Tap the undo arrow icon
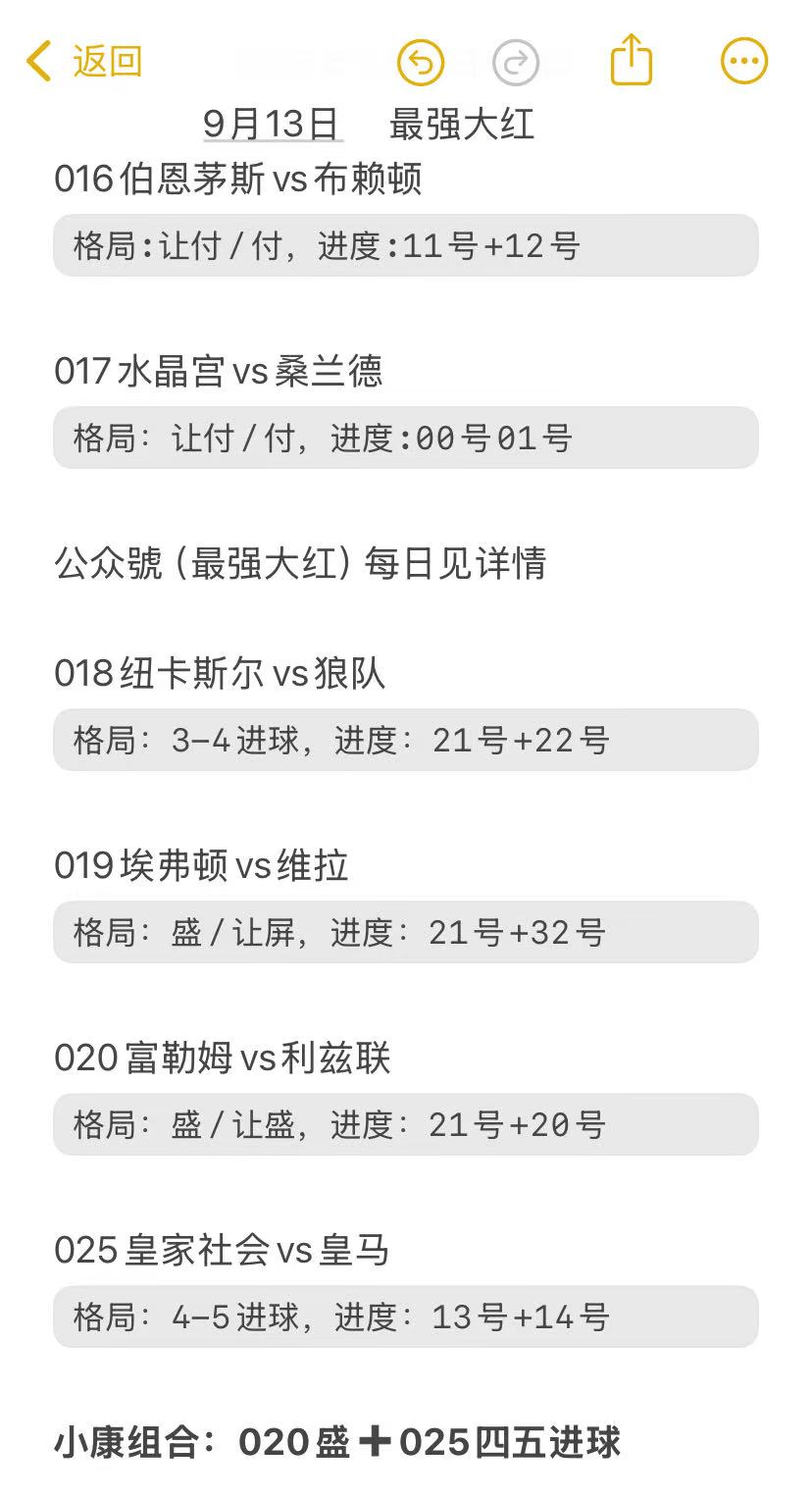812x1497 pixels. click(x=420, y=60)
